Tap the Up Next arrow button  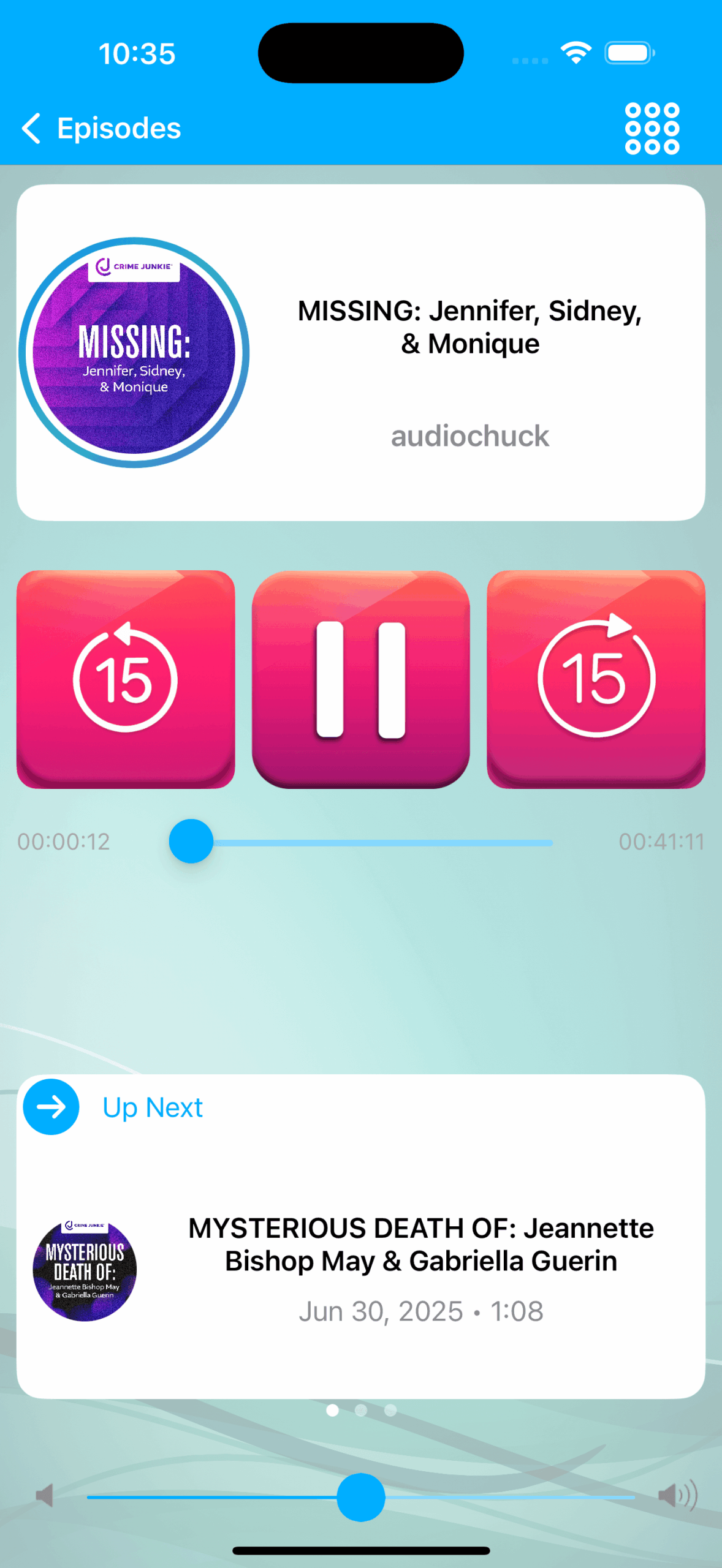pos(51,1107)
